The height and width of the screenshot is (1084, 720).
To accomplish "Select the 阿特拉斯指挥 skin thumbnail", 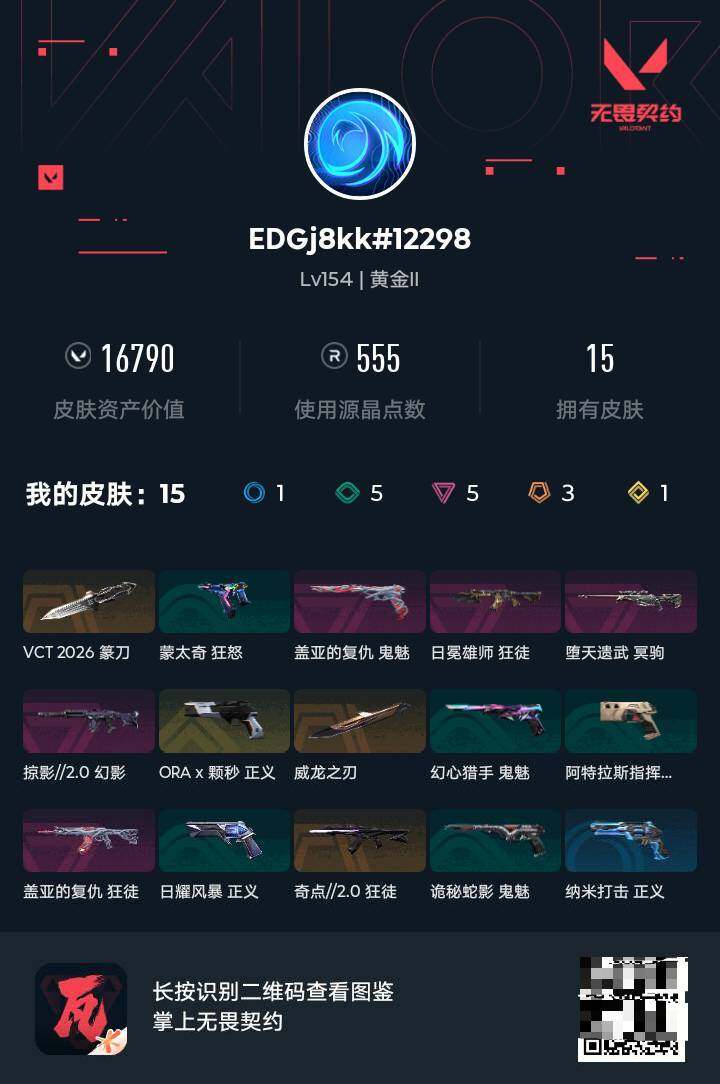I will click(631, 721).
